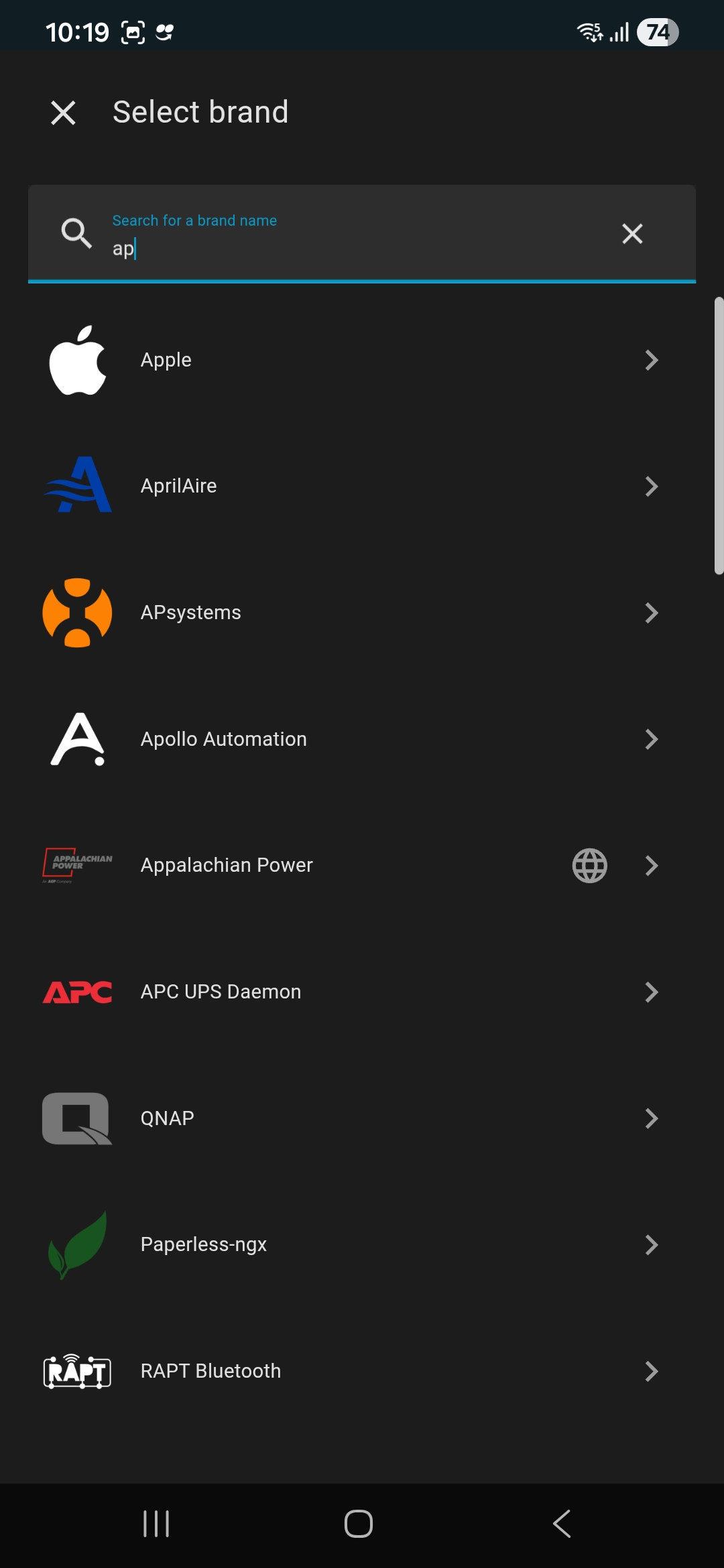
Task: Go back using the system back button
Action: click(x=562, y=1524)
